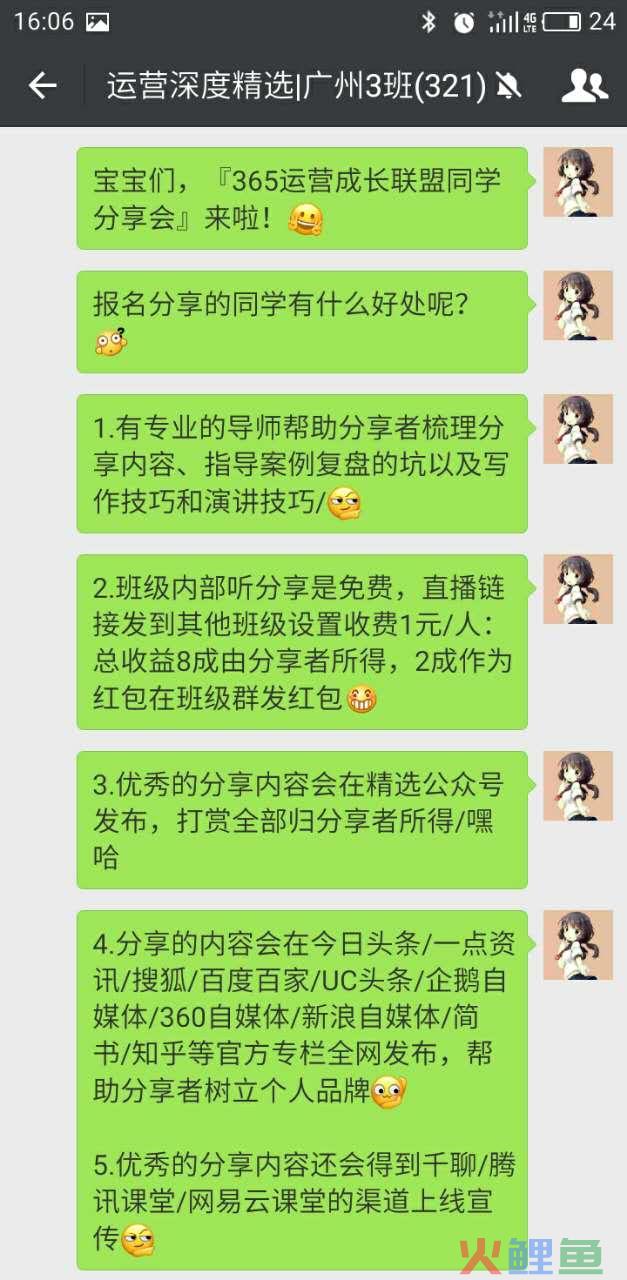Tap avatar beside '4.分享的内容' message
Screen dimensions: 627x1280
[577, 945]
